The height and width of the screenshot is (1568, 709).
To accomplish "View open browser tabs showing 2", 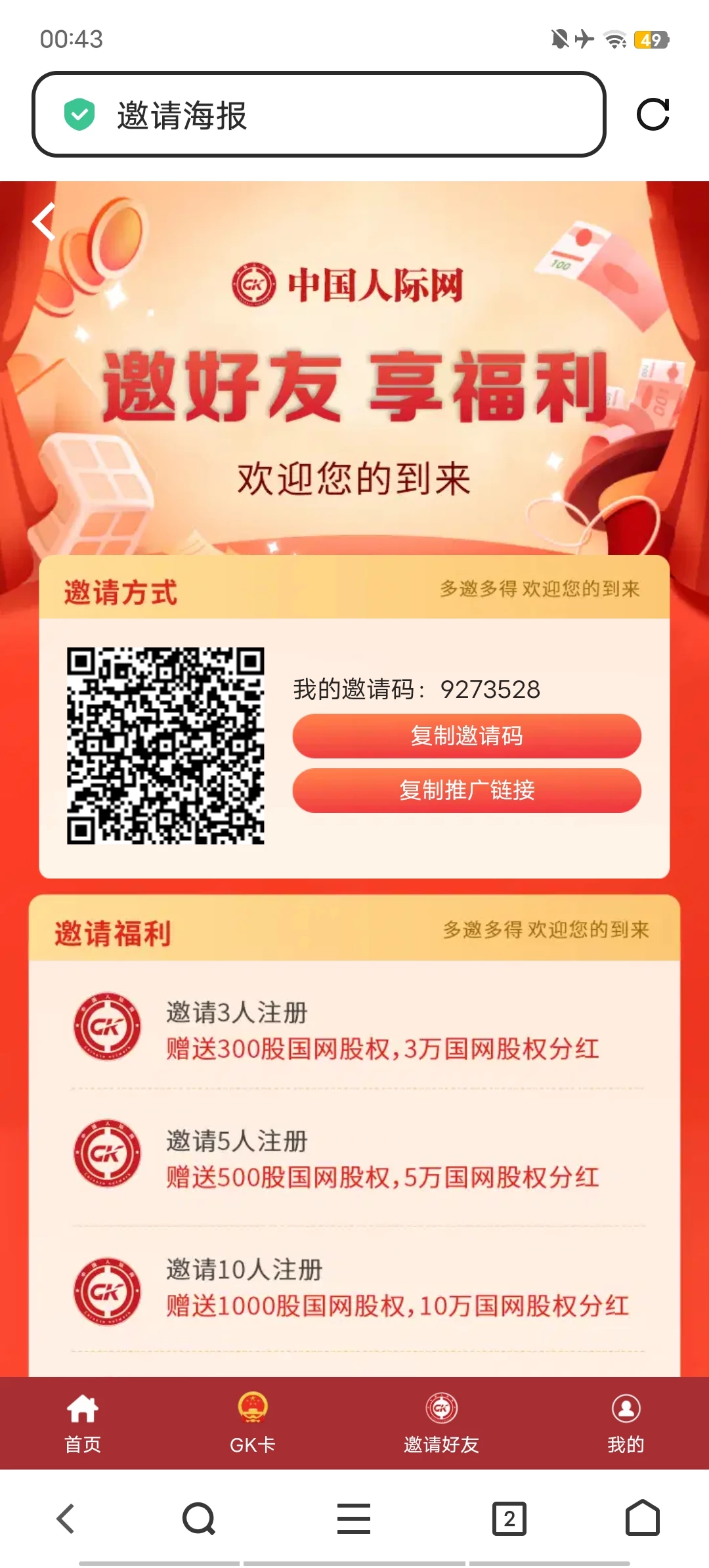I will pyautogui.click(x=509, y=1518).
